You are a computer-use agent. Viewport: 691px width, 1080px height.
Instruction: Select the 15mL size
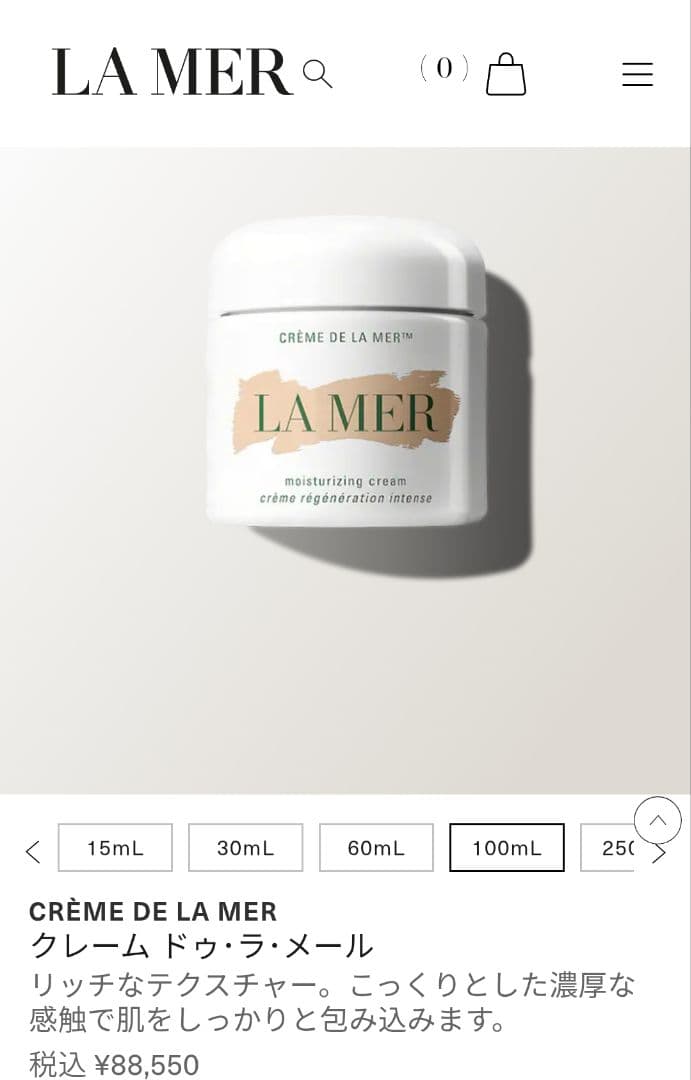coord(115,848)
